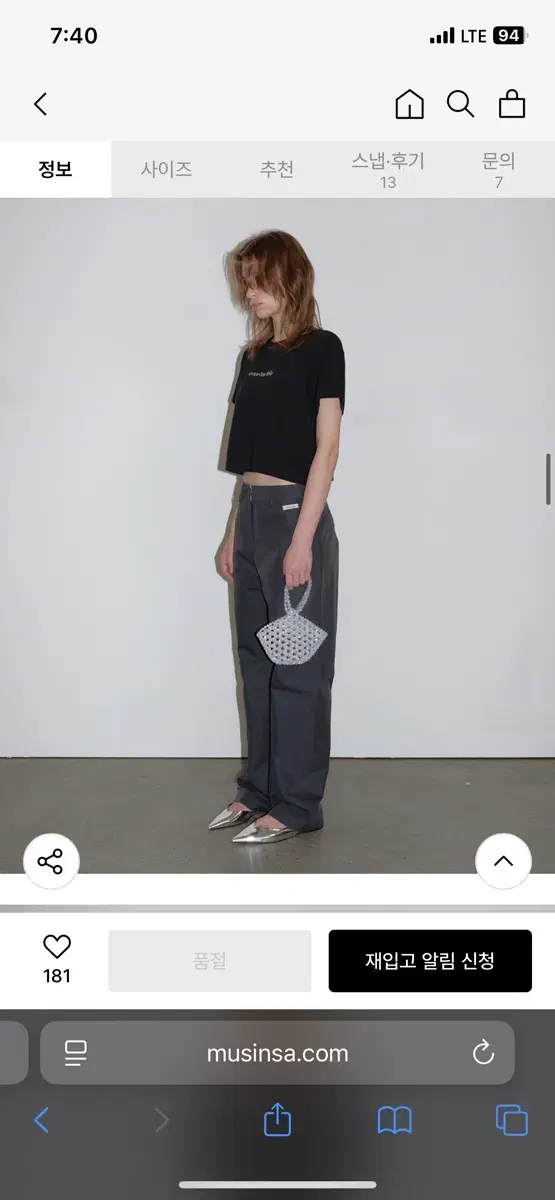
Task: Open the Safari page settings icon
Action: [76, 1052]
